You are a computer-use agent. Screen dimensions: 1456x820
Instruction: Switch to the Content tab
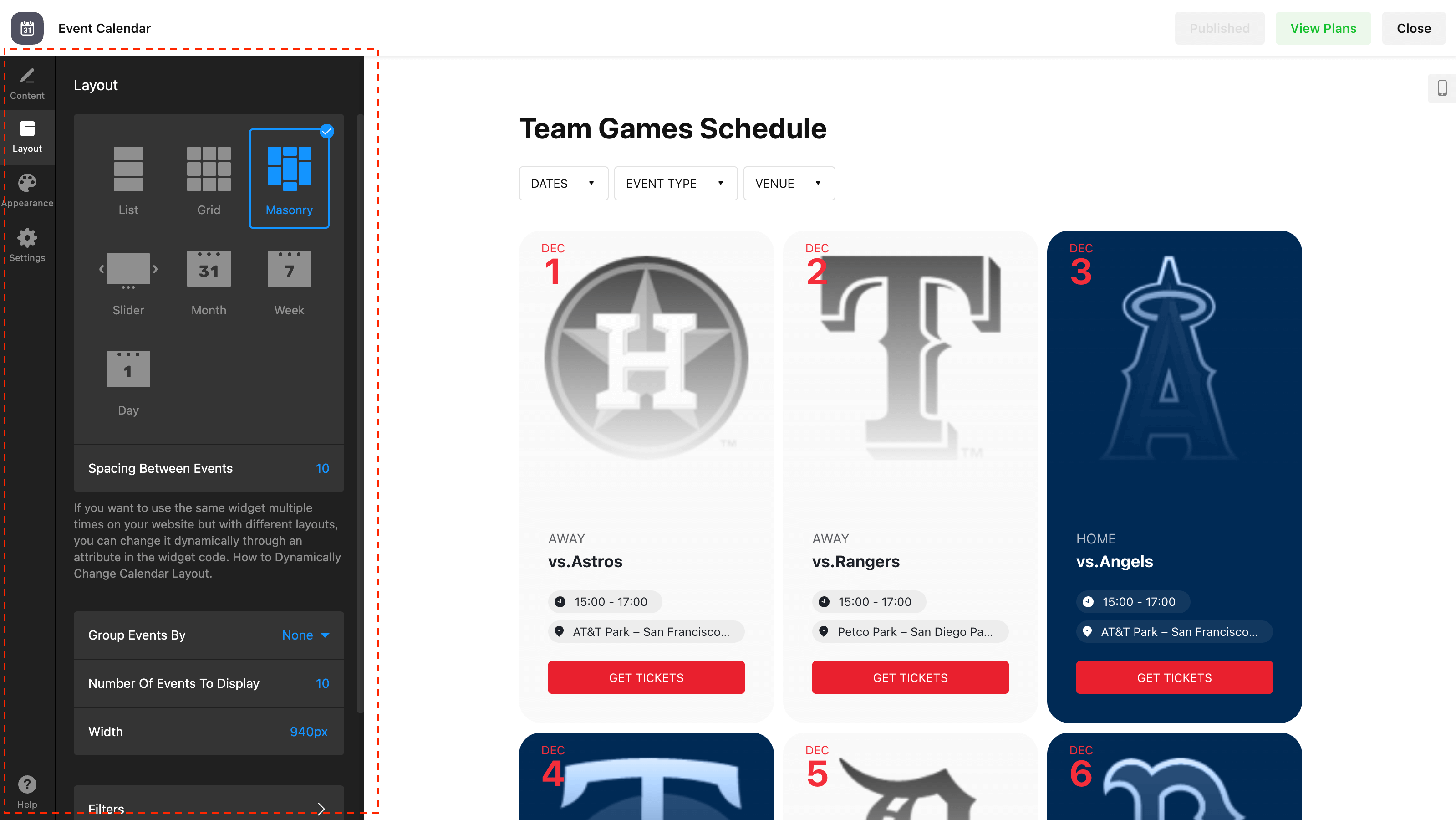click(x=27, y=84)
